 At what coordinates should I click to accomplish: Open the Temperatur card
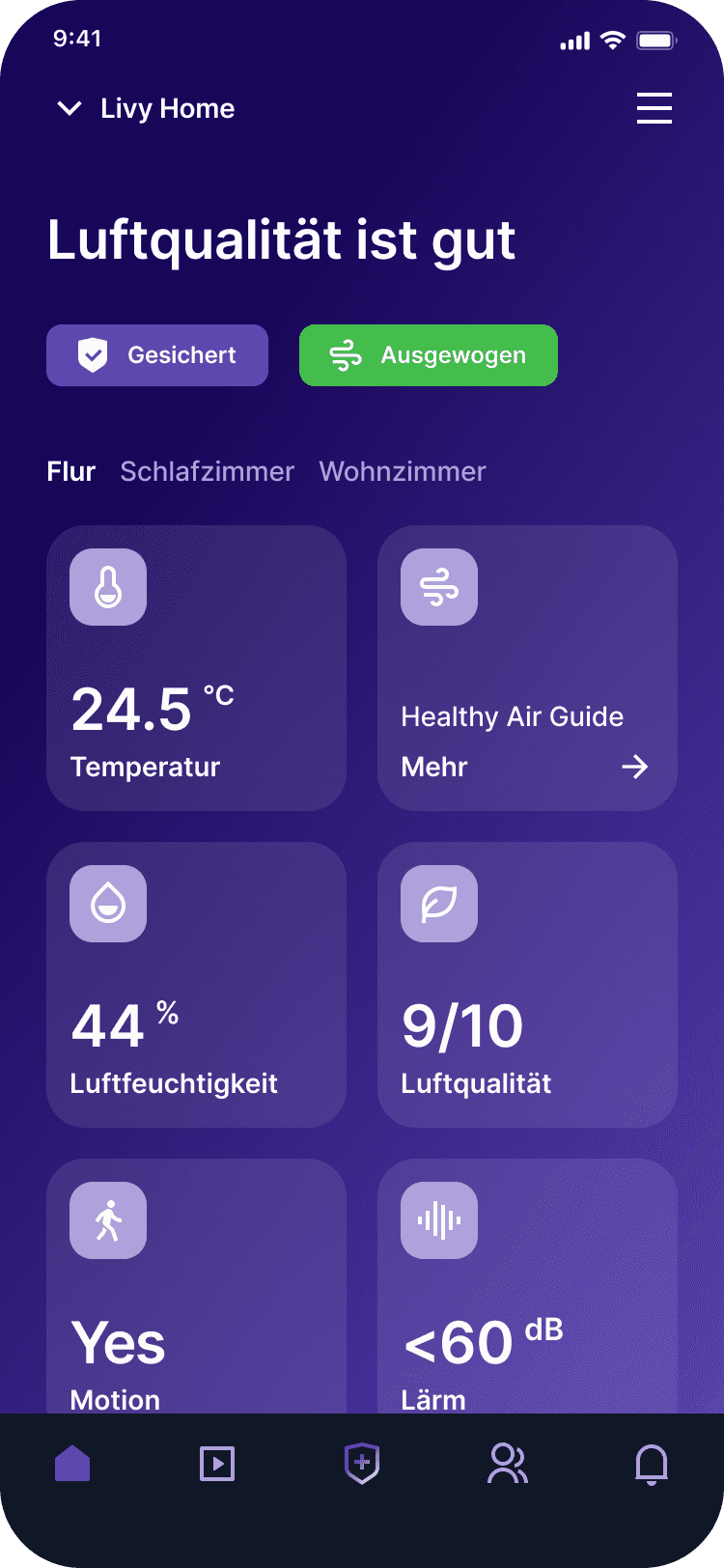pyautogui.click(x=196, y=668)
